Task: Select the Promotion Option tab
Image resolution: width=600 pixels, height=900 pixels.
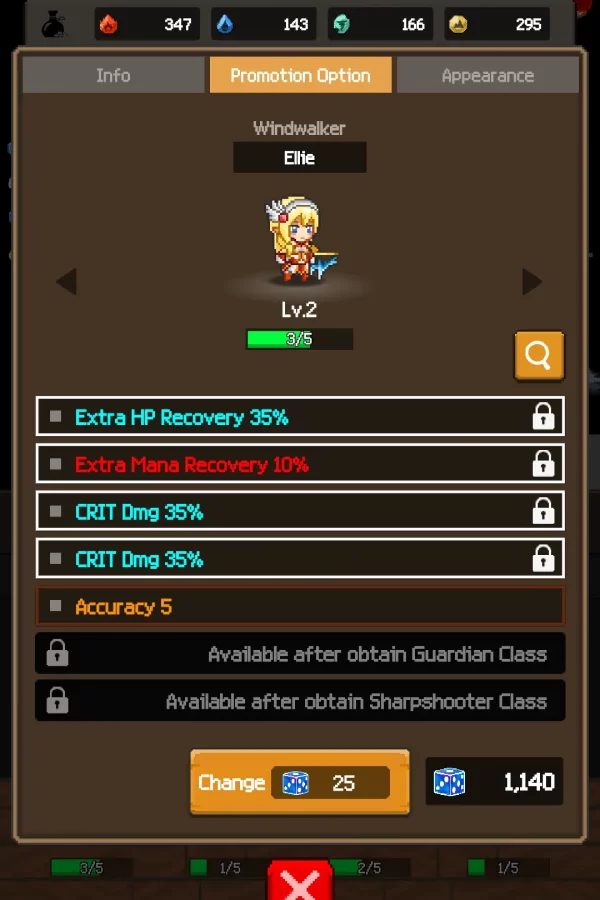Action: pos(300,75)
